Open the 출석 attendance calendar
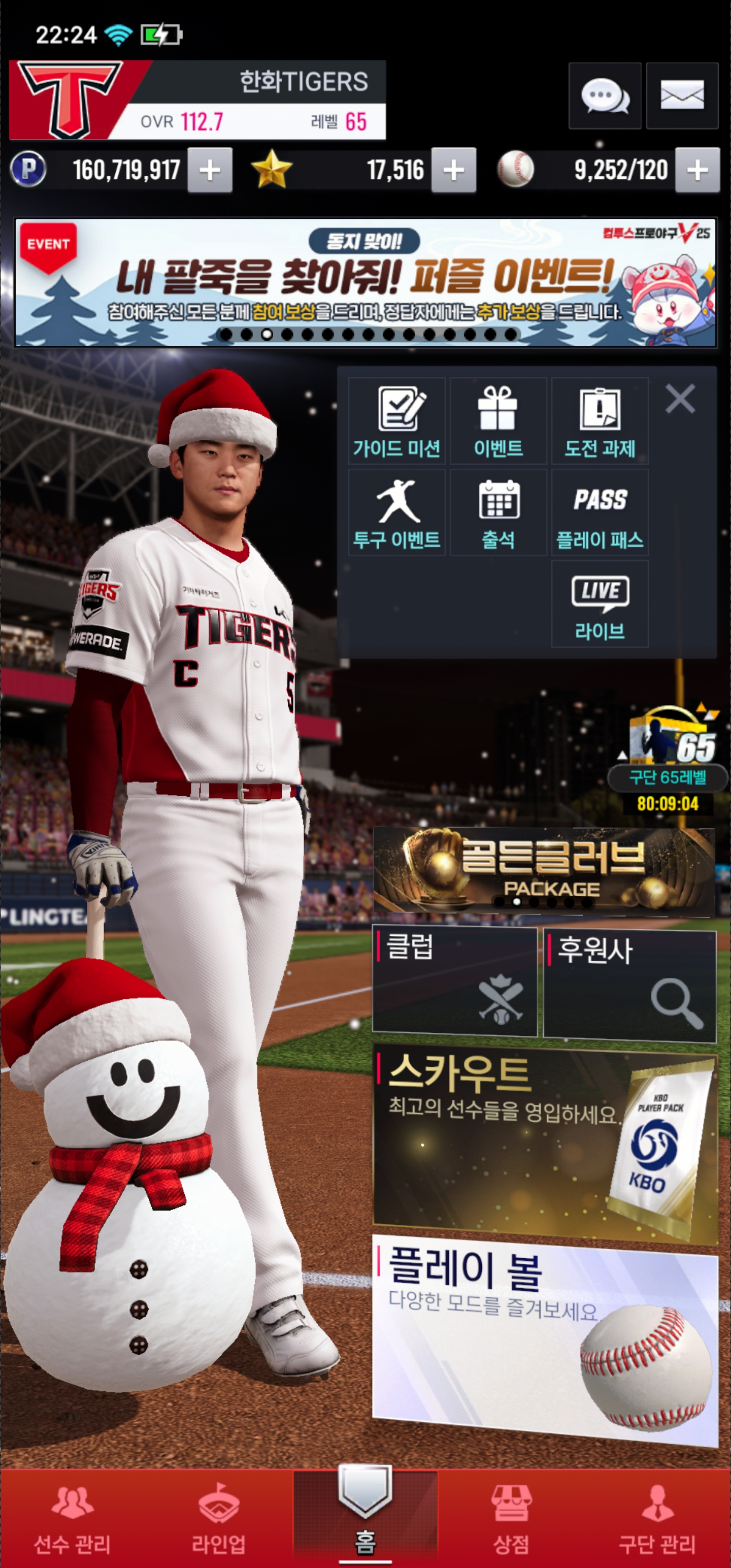This screenshot has height=1568, width=731. (x=498, y=512)
